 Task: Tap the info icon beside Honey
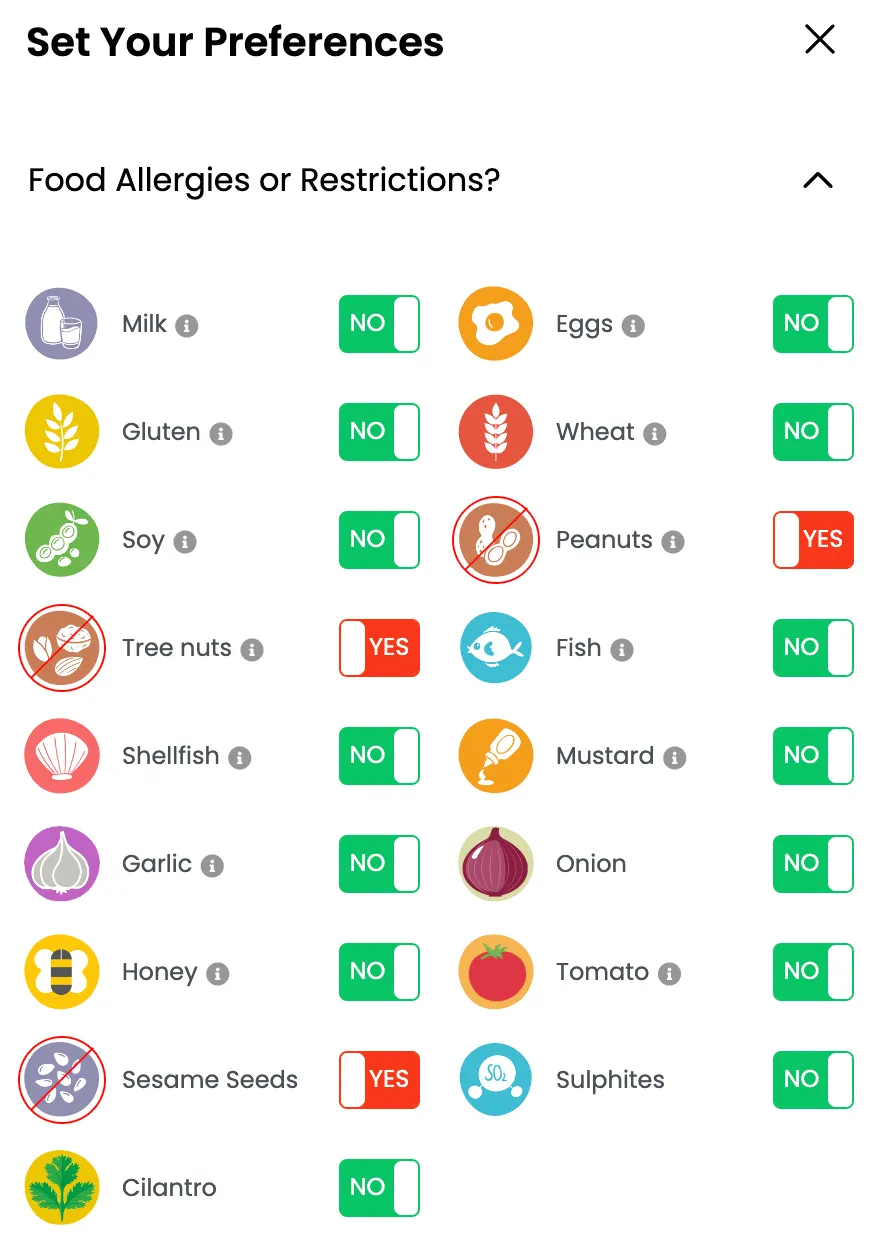coord(218,974)
